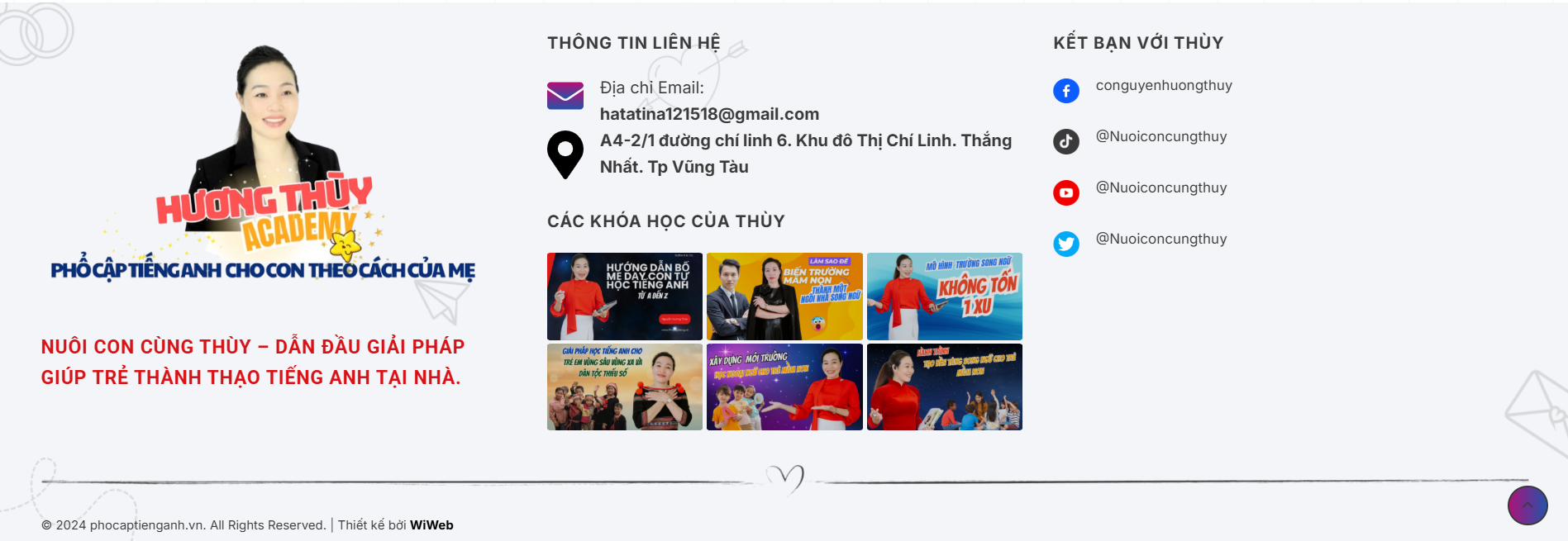Open the Facebook link conguyenhuongthuy
The image size is (1568, 541).
click(x=1163, y=86)
